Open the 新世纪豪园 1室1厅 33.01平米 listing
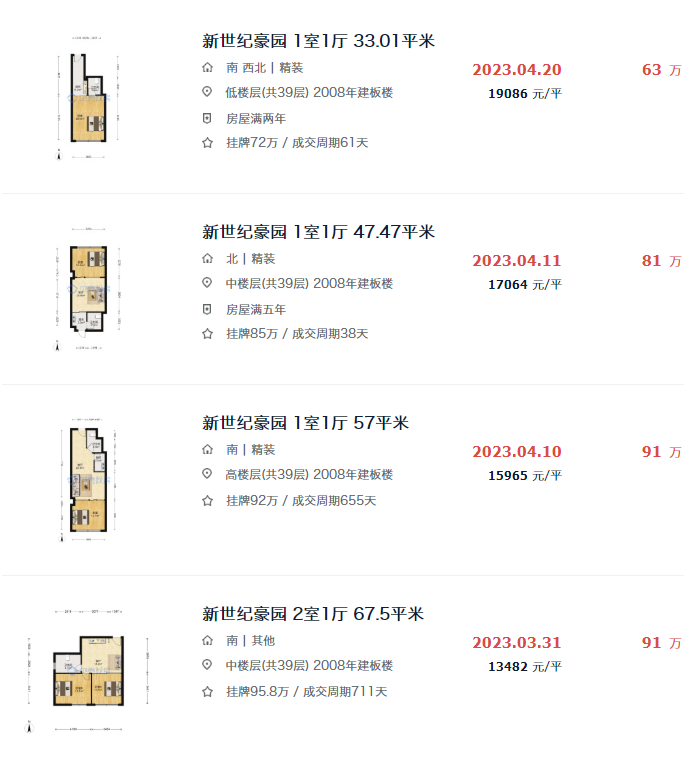 (x=318, y=41)
